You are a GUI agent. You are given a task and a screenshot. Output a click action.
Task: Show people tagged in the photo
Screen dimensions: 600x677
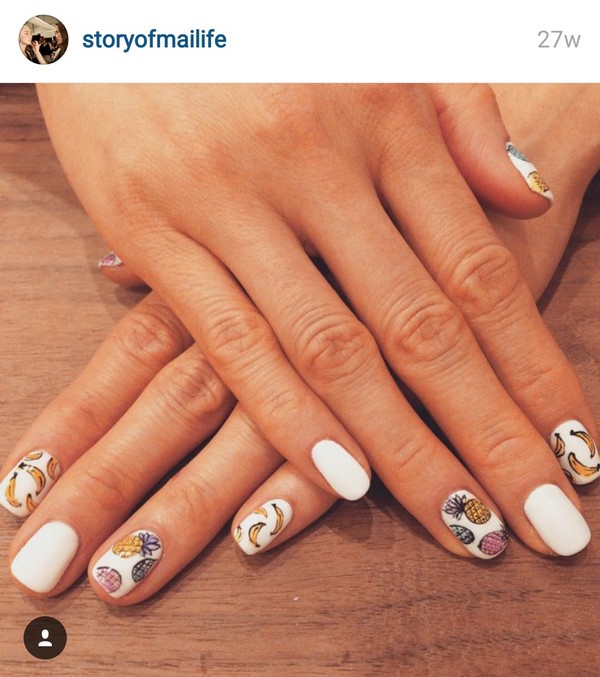click(45, 637)
